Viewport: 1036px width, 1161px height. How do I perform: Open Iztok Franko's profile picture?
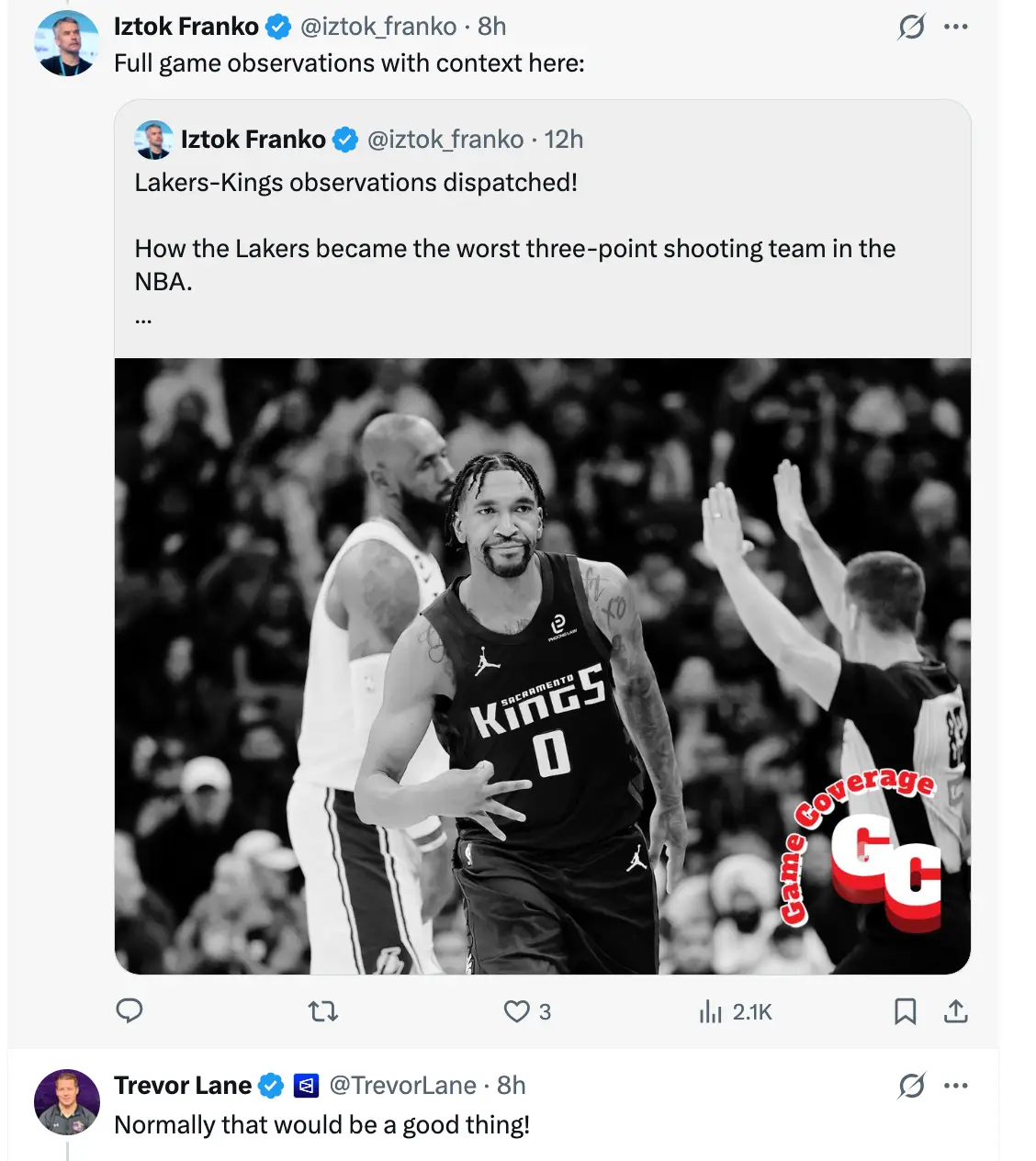(66, 43)
